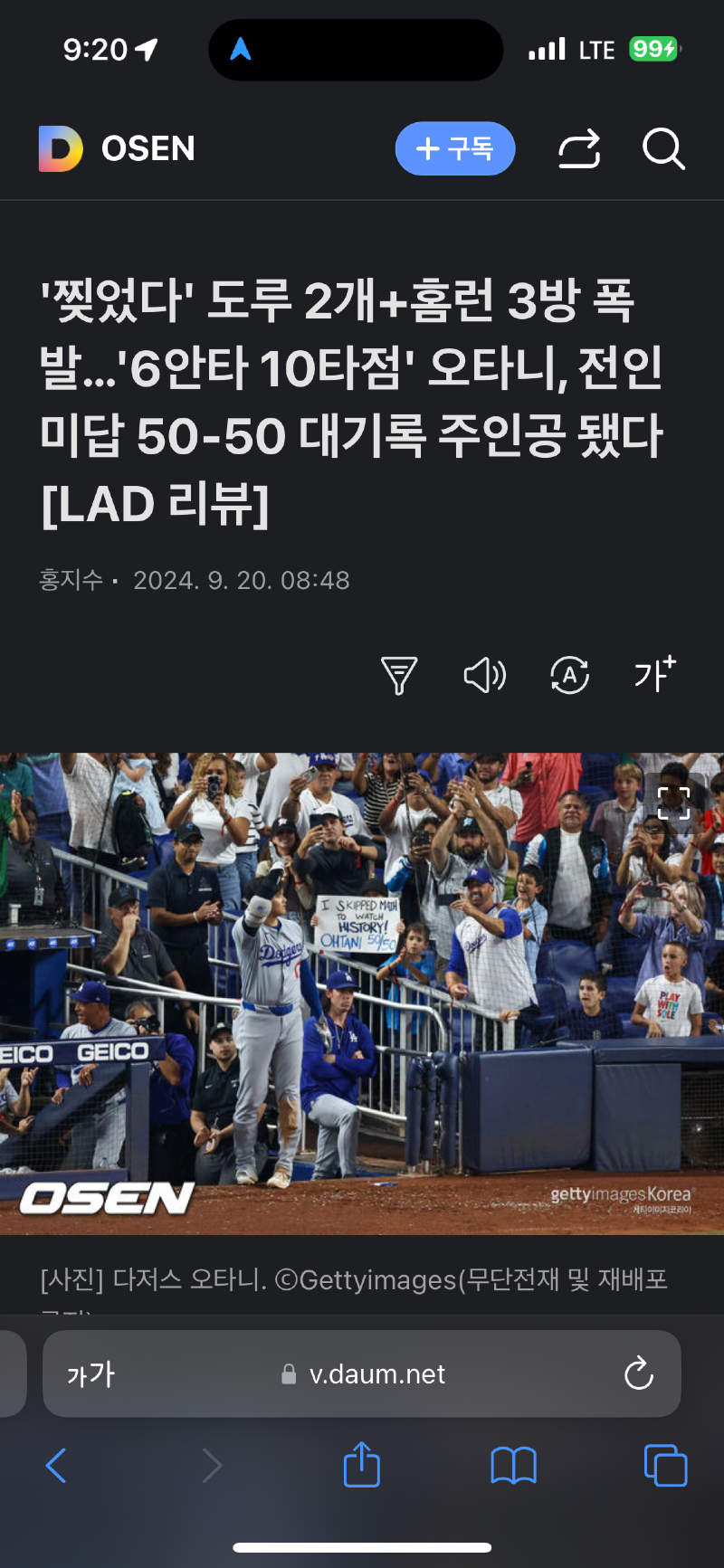Open the article summary funnel icon
The width and height of the screenshot is (724, 1568).
398,676
